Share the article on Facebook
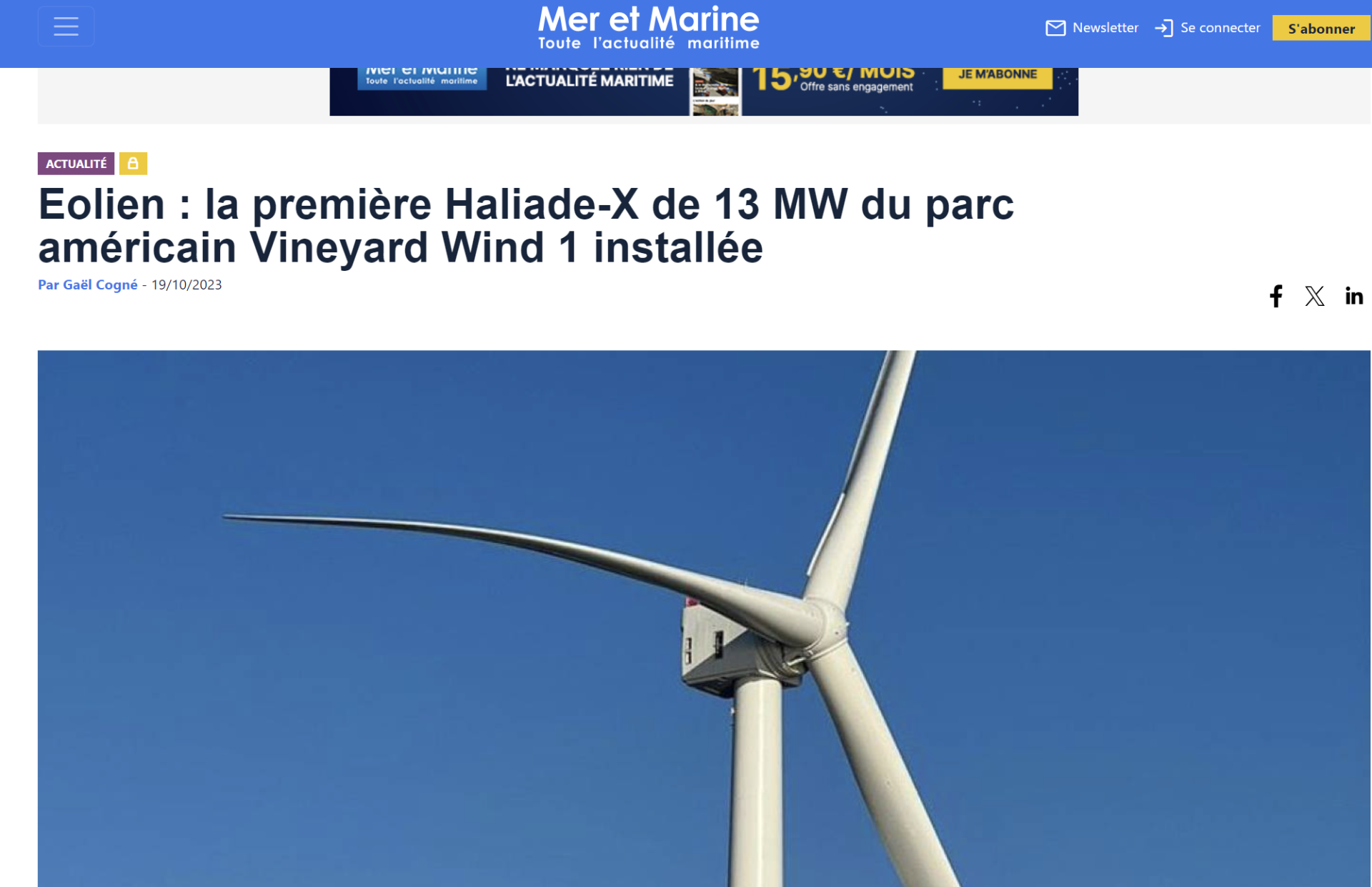 [1276, 296]
